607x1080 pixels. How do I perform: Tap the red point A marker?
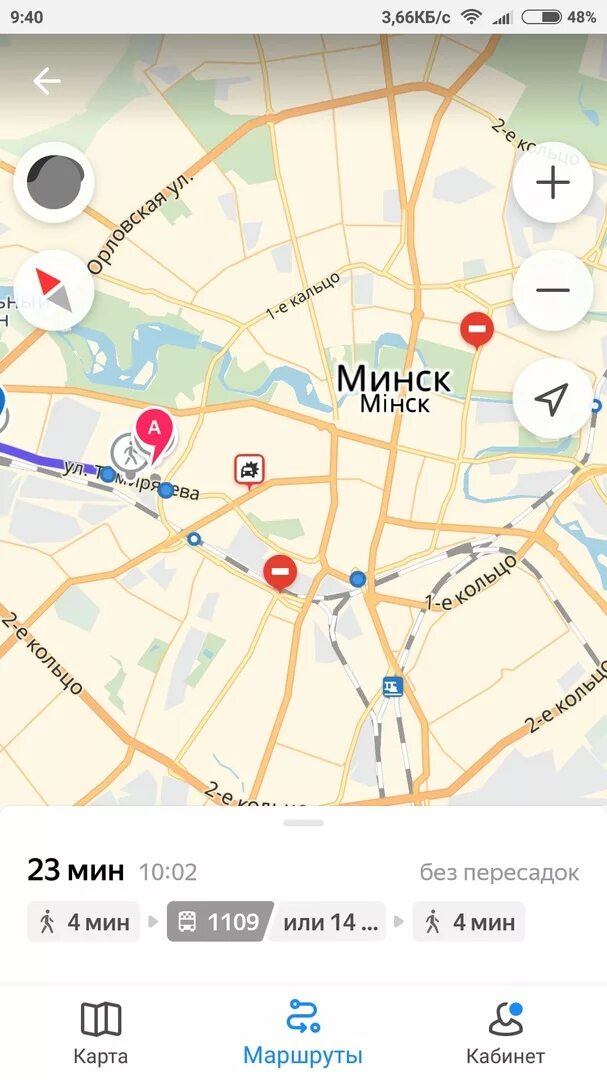(x=154, y=434)
